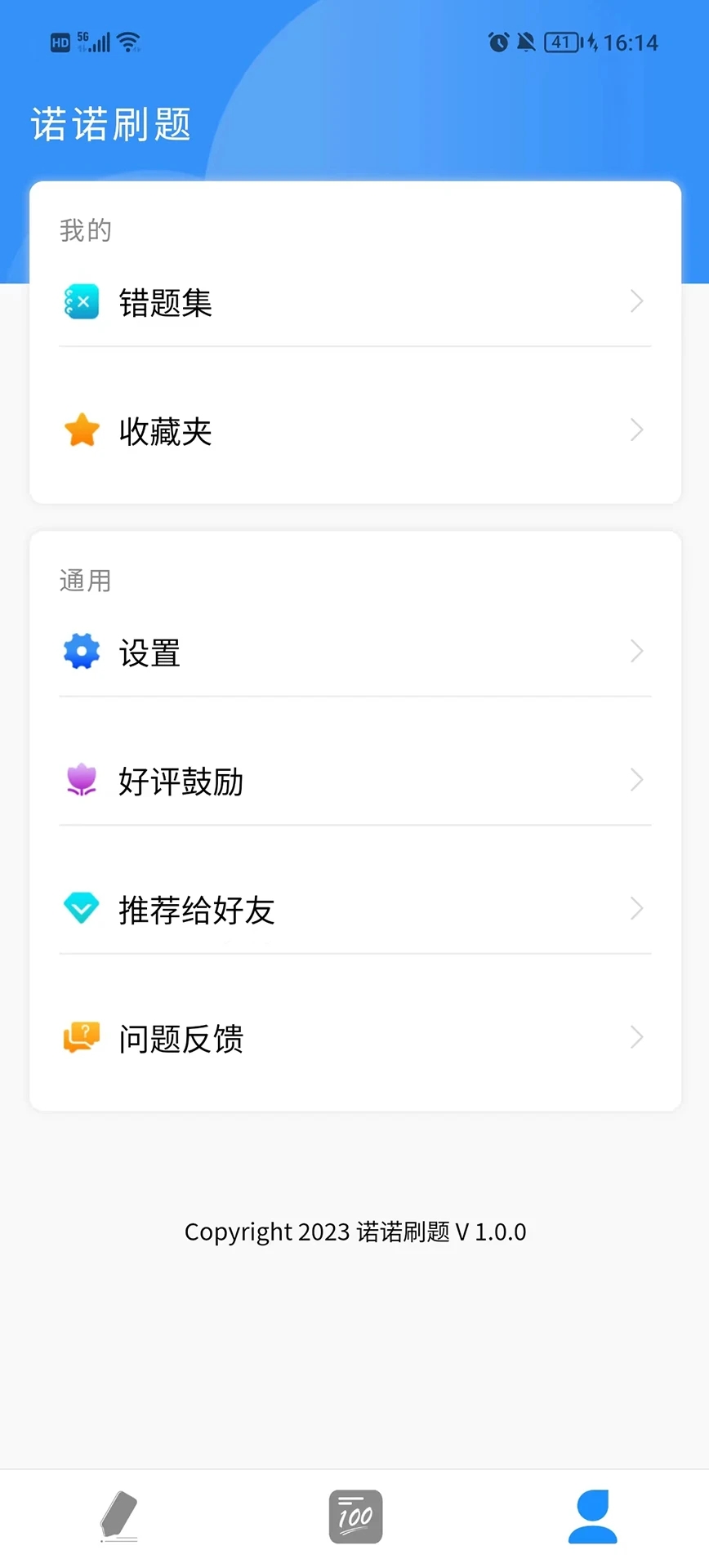The width and height of the screenshot is (709, 1568).
Task: Tap the chevron beside 问题反馈
Action: pyautogui.click(x=637, y=1037)
